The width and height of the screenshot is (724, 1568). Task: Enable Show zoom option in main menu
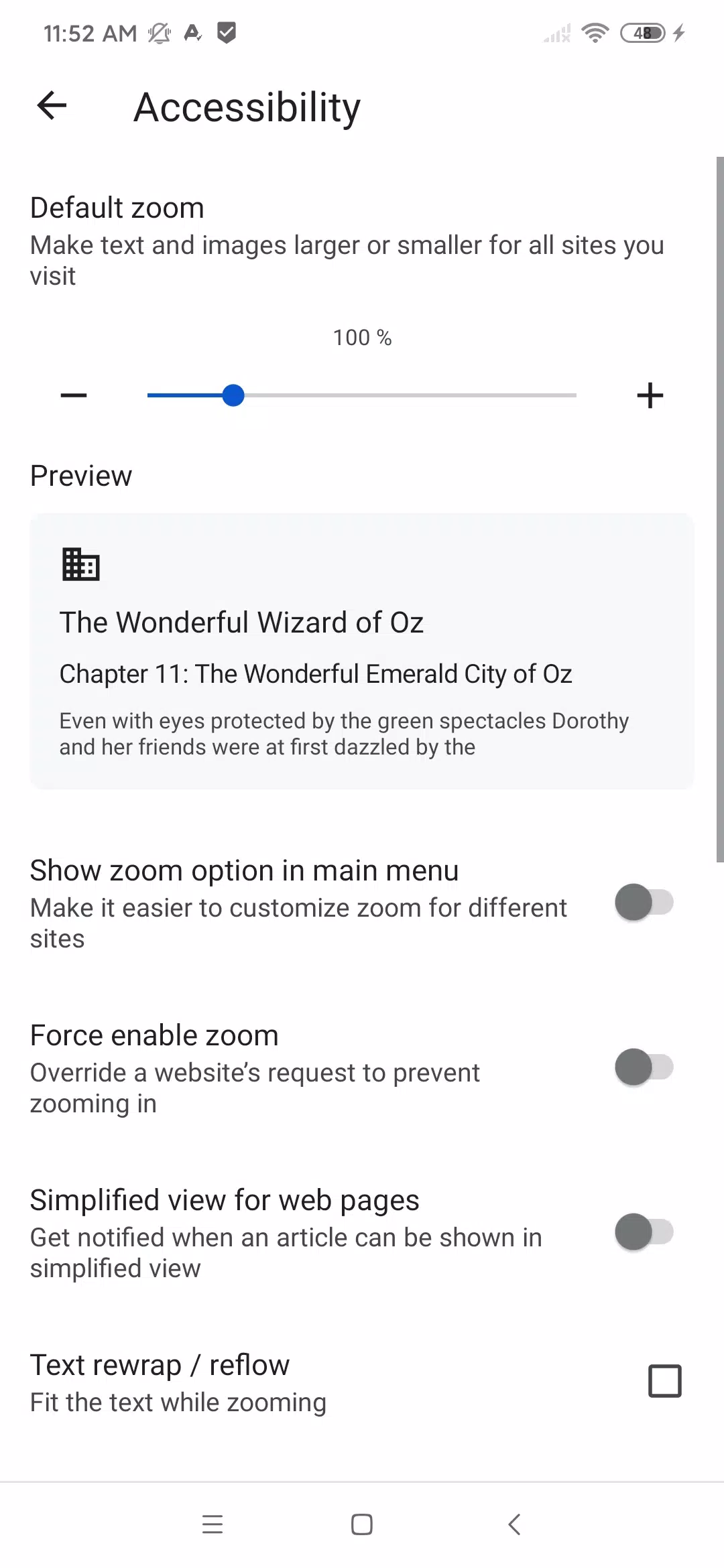(644, 902)
